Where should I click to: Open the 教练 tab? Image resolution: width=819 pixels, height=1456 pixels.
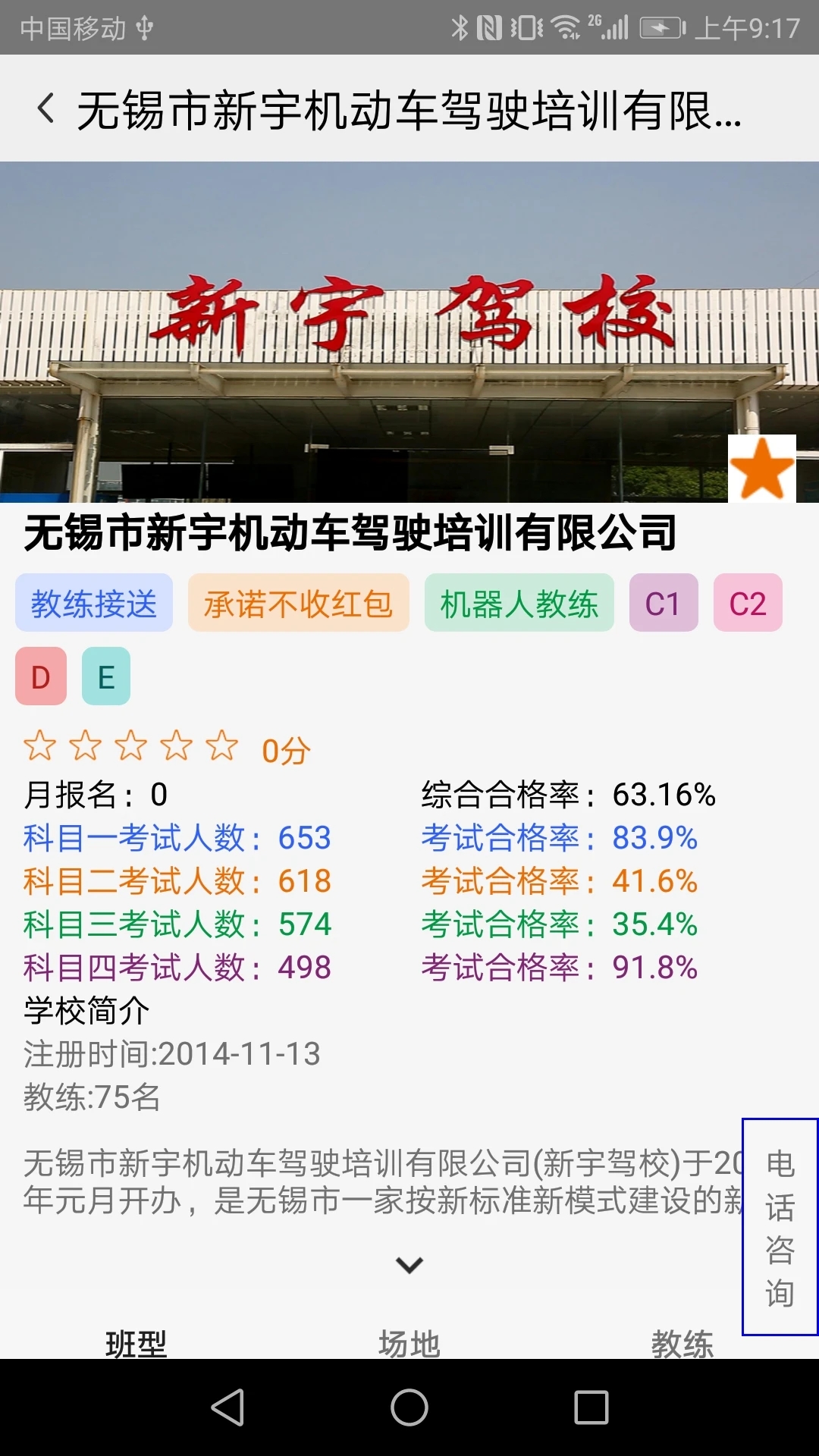[x=682, y=1343]
